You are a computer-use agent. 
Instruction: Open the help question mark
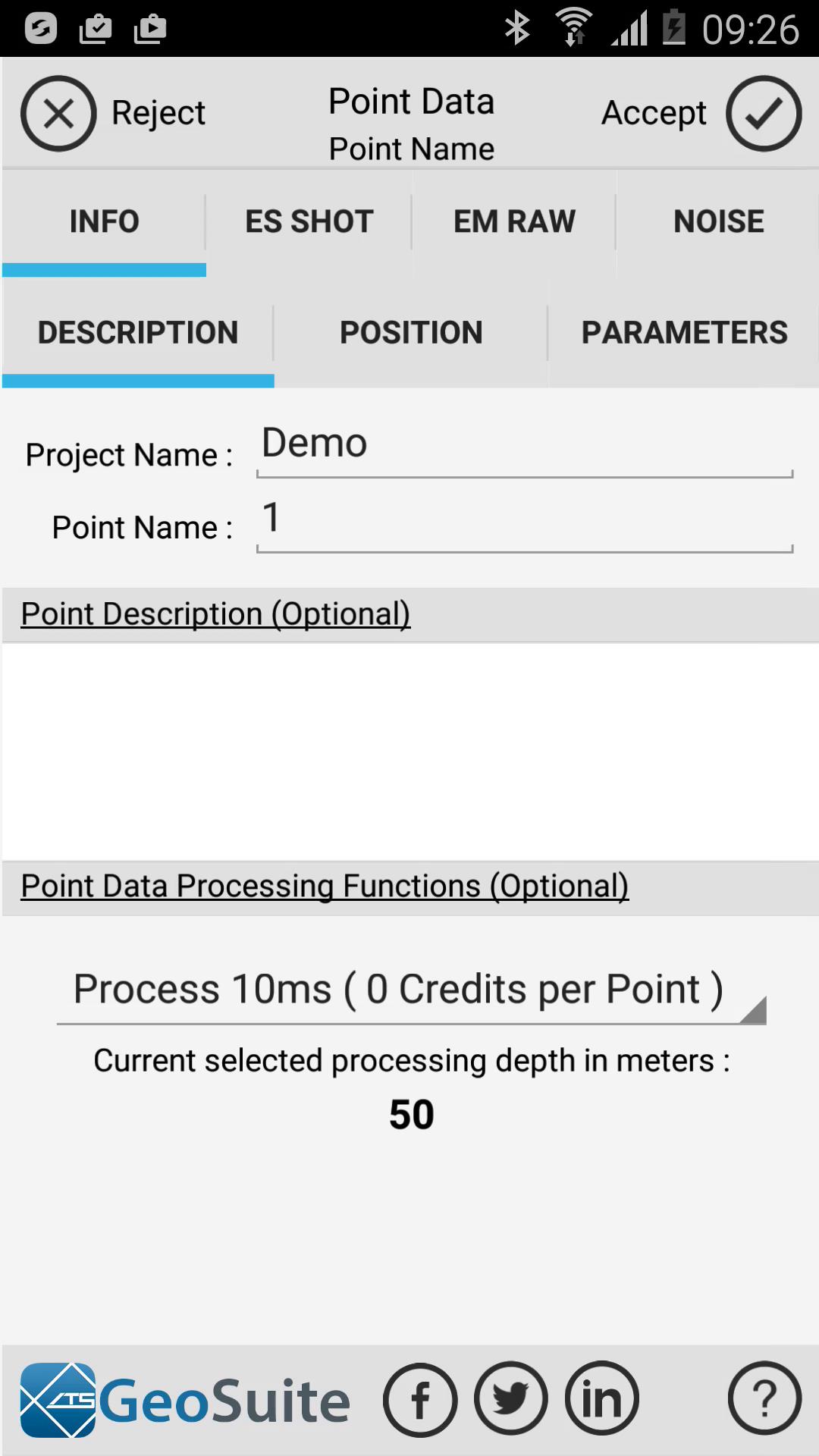(x=764, y=1400)
